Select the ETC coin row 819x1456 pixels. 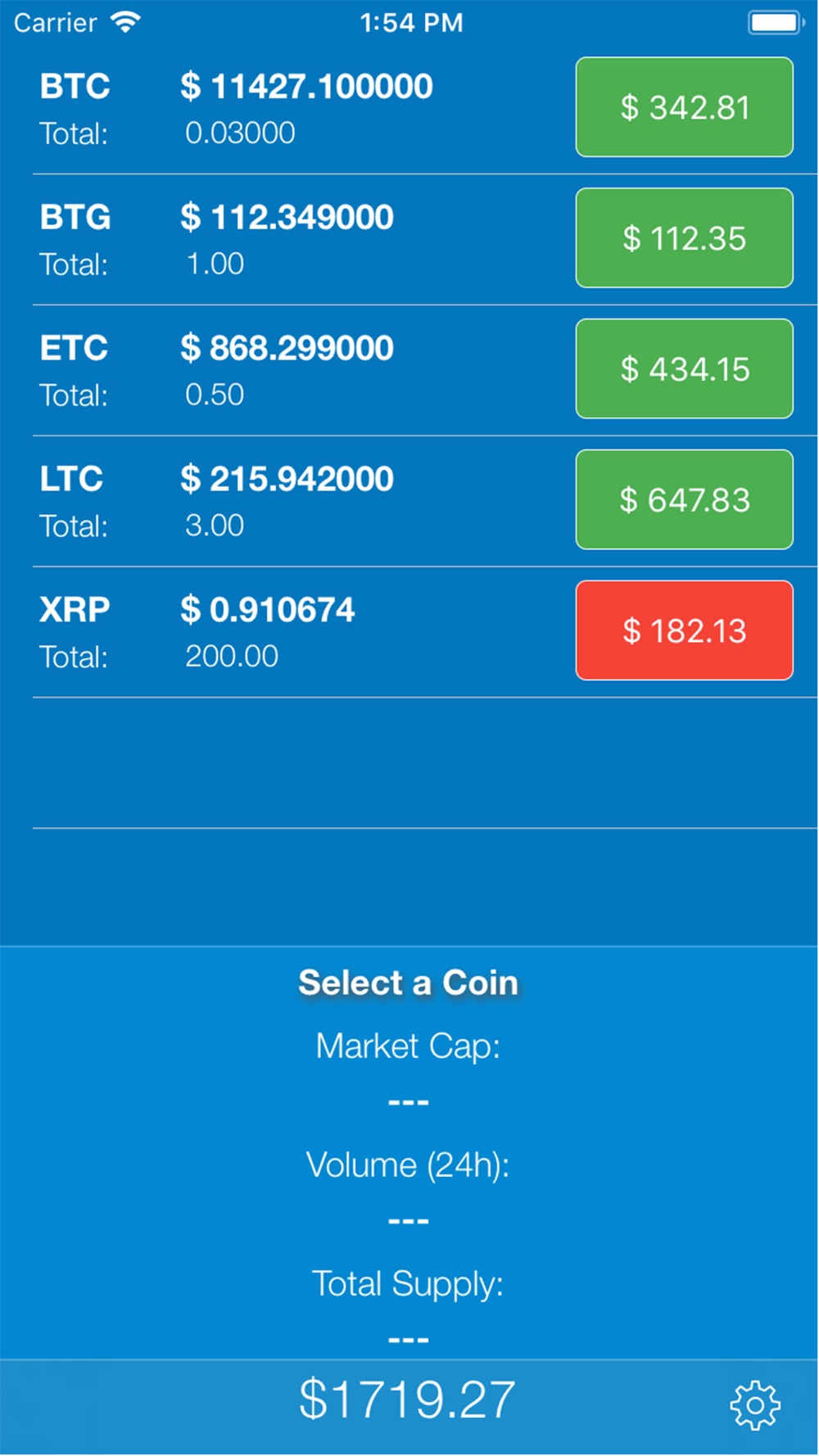pos(409,371)
